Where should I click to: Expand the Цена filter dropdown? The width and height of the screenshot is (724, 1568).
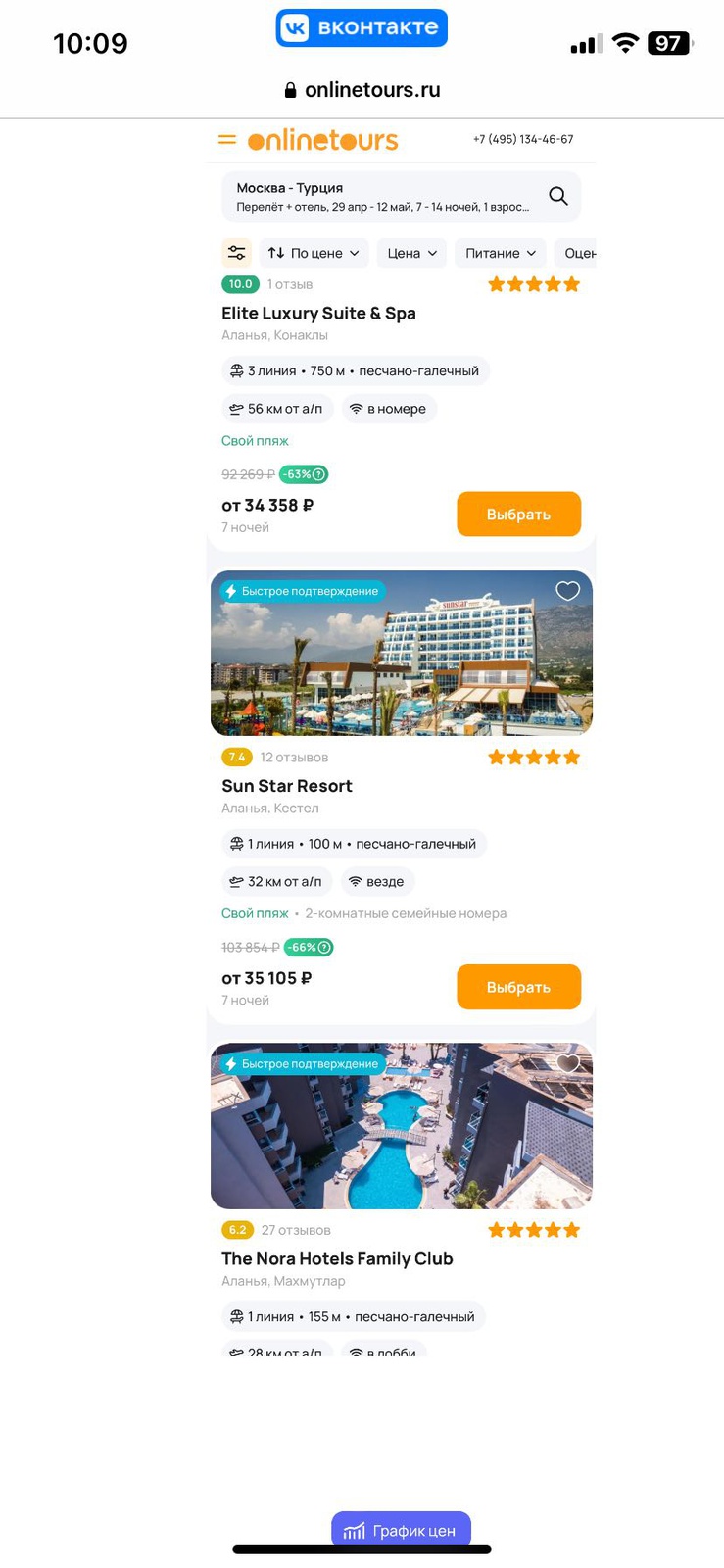(411, 253)
